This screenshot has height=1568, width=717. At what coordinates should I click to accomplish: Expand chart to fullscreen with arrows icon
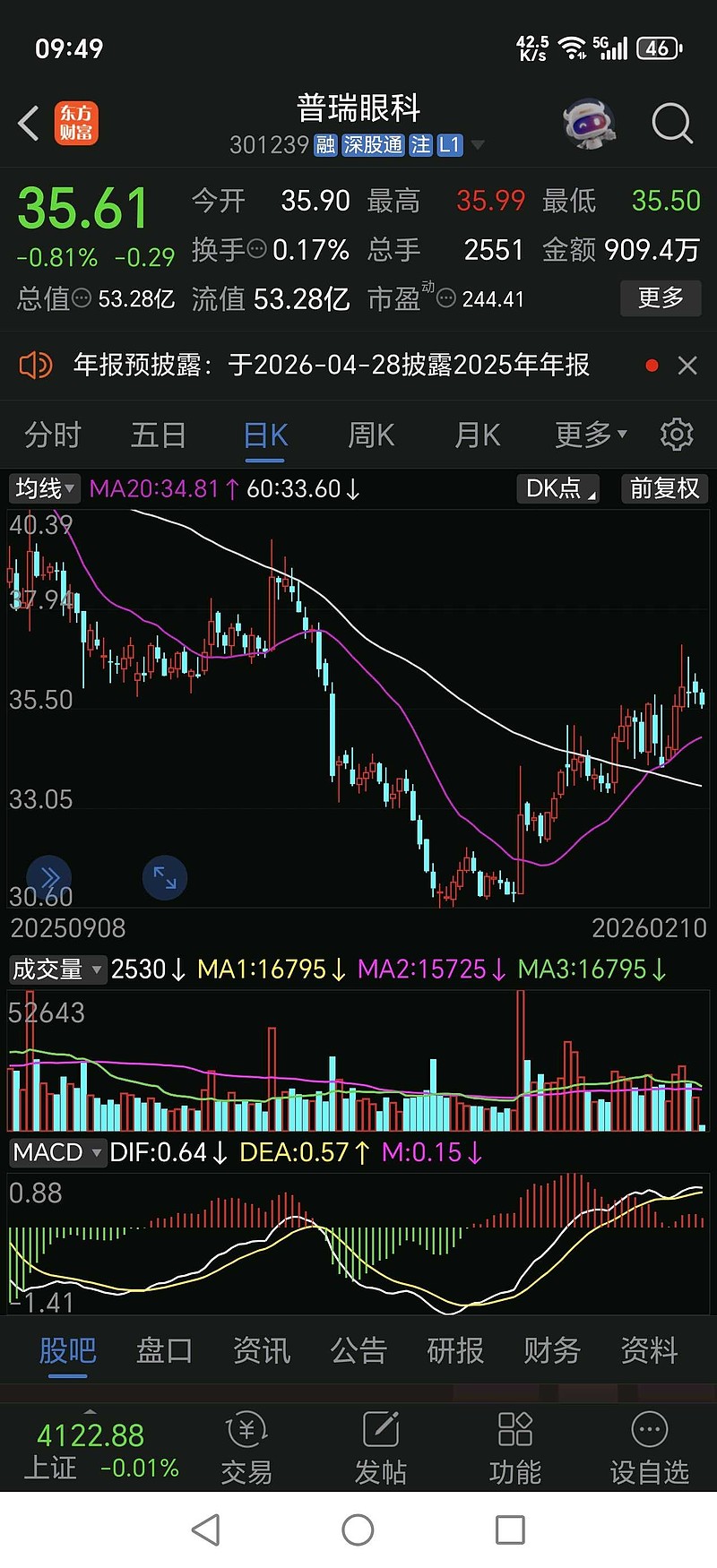165,878
